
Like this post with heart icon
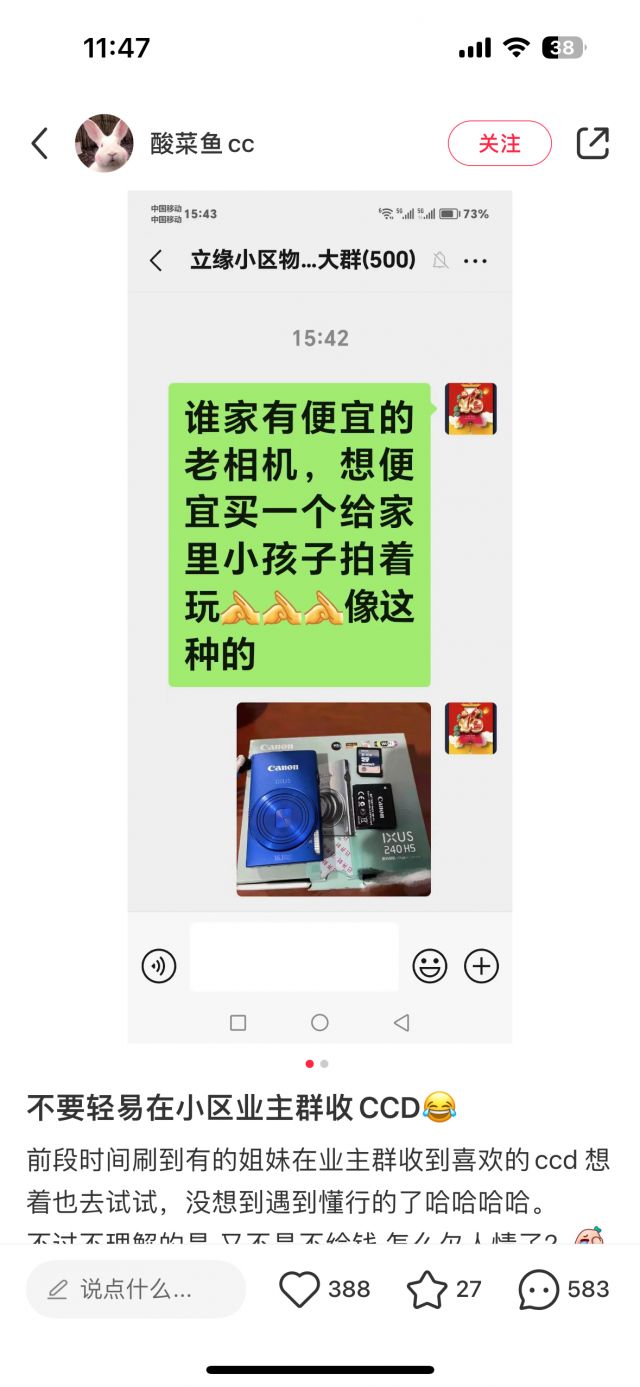299,1289
